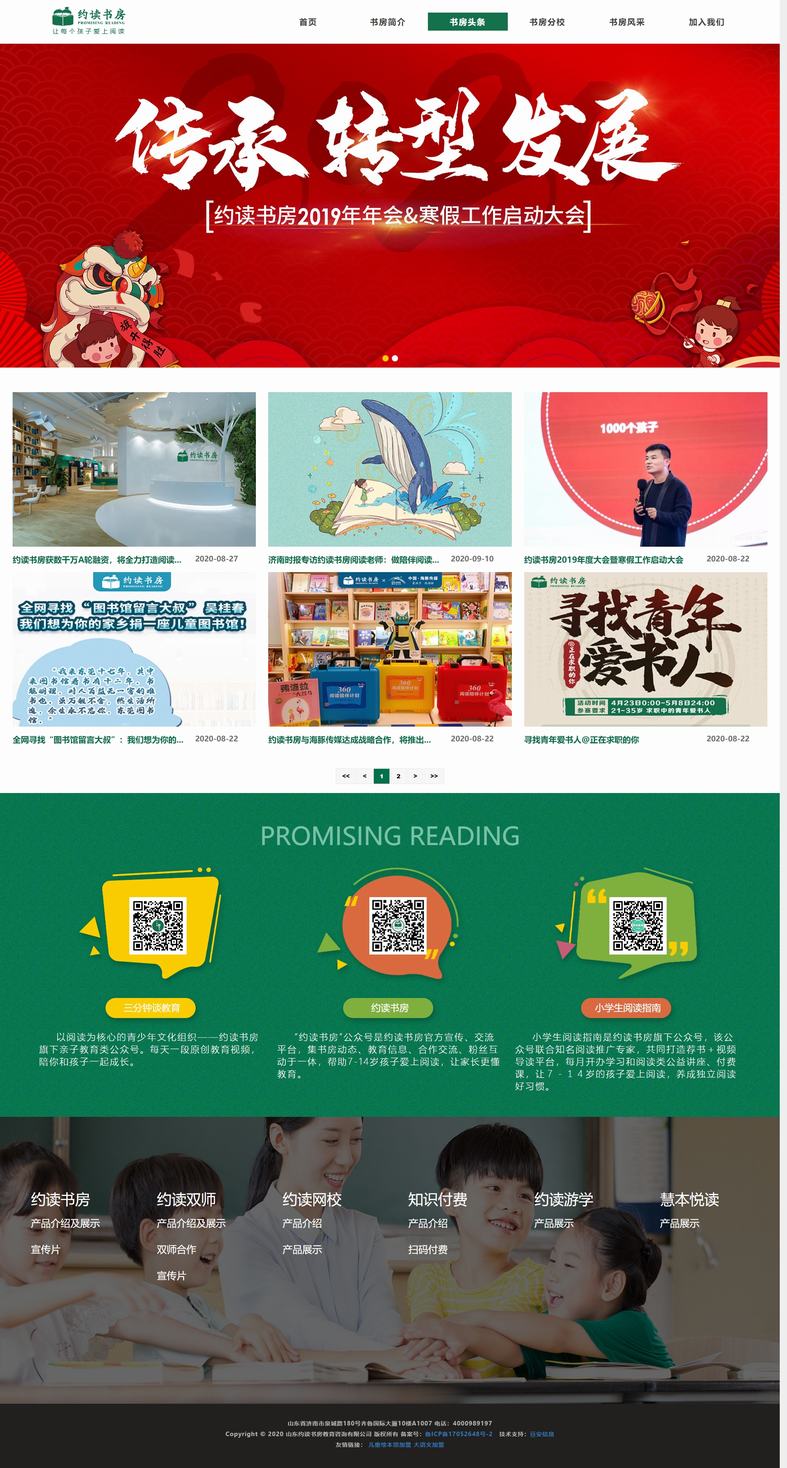The image size is (787, 1468).
Task: Open the 书房风采 nav item
Action: click(x=627, y=22)
